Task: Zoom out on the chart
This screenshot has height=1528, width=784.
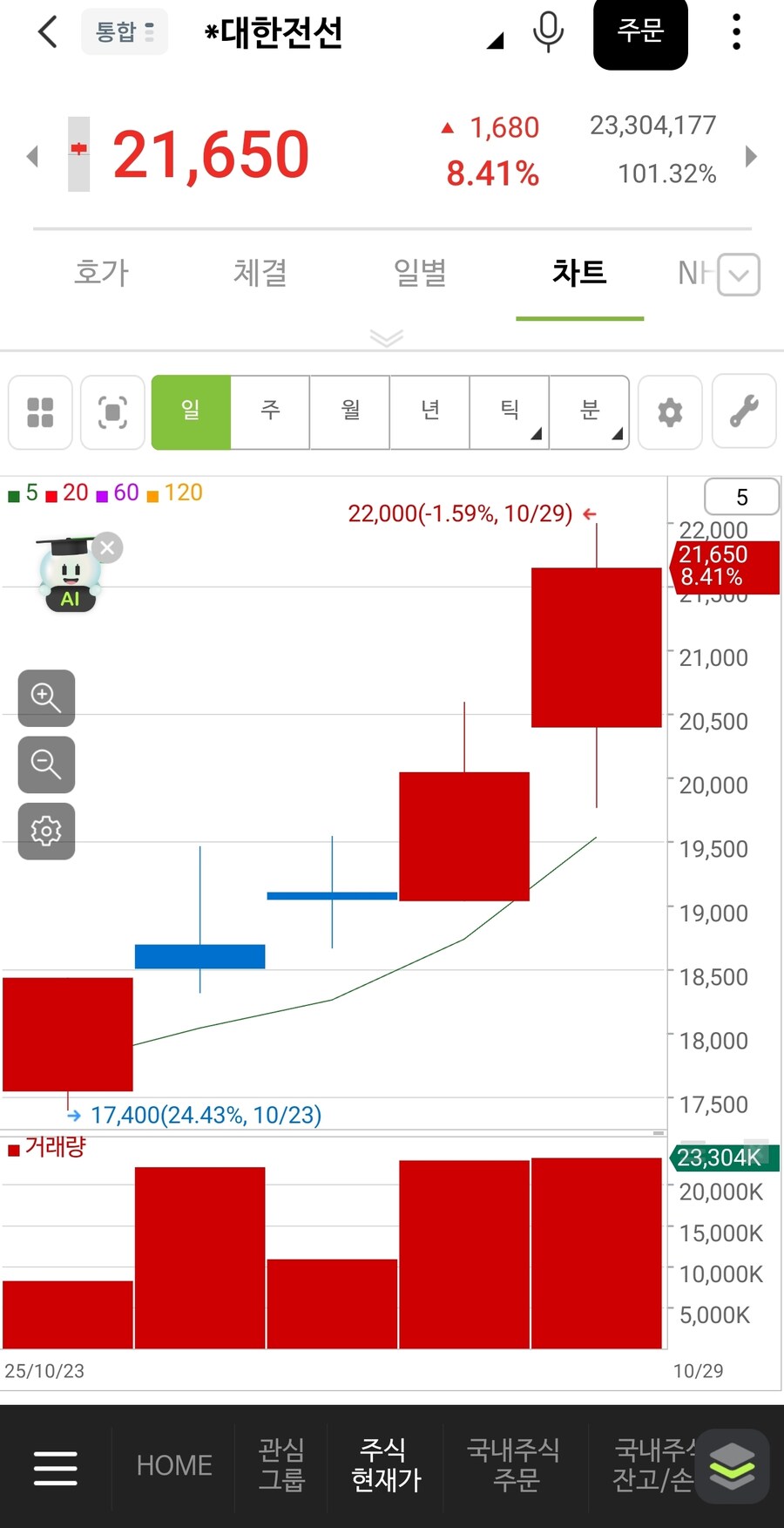Action: (x=46, y=764)
